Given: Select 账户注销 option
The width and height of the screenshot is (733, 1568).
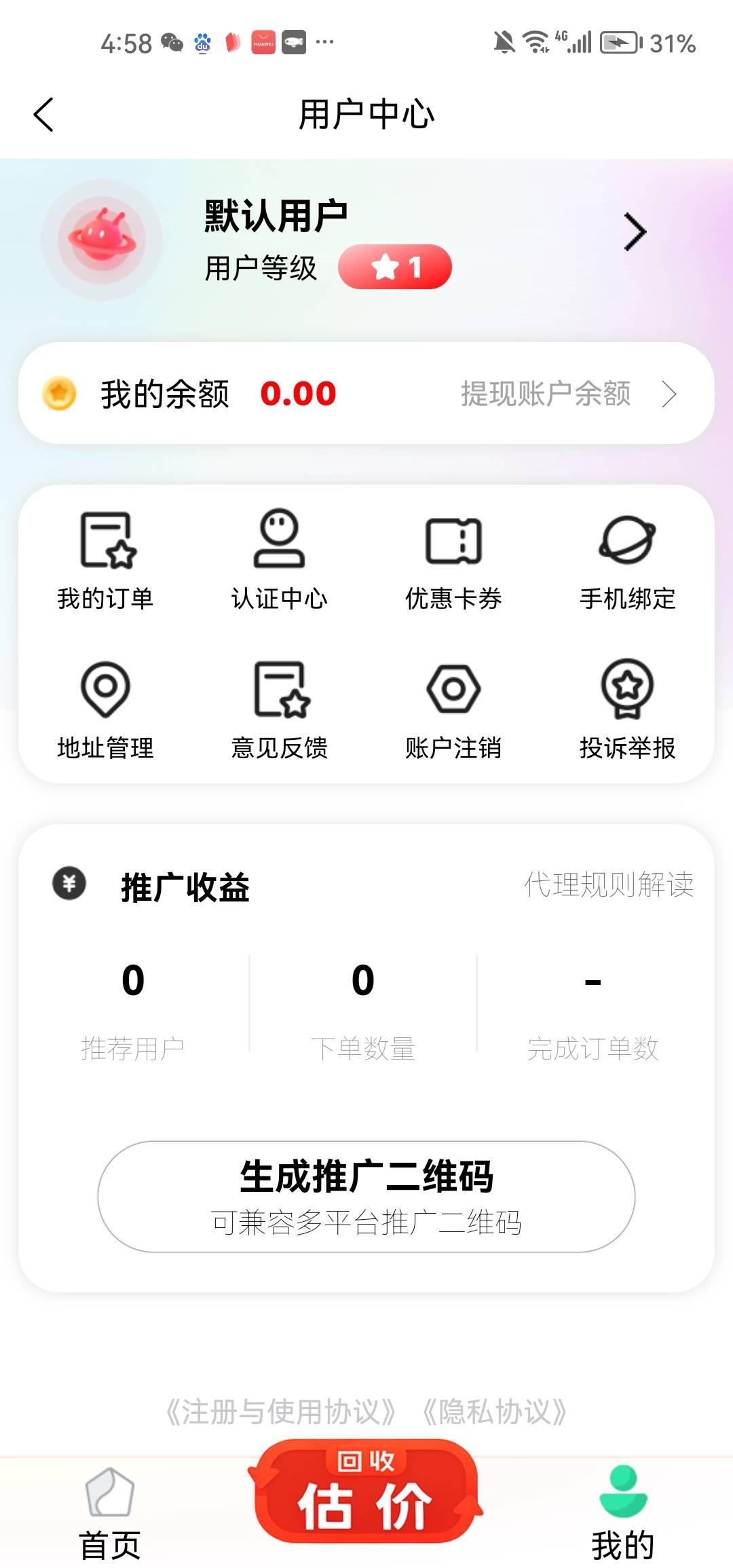Looking at the screenshot, I should click(x=453, y=710).
